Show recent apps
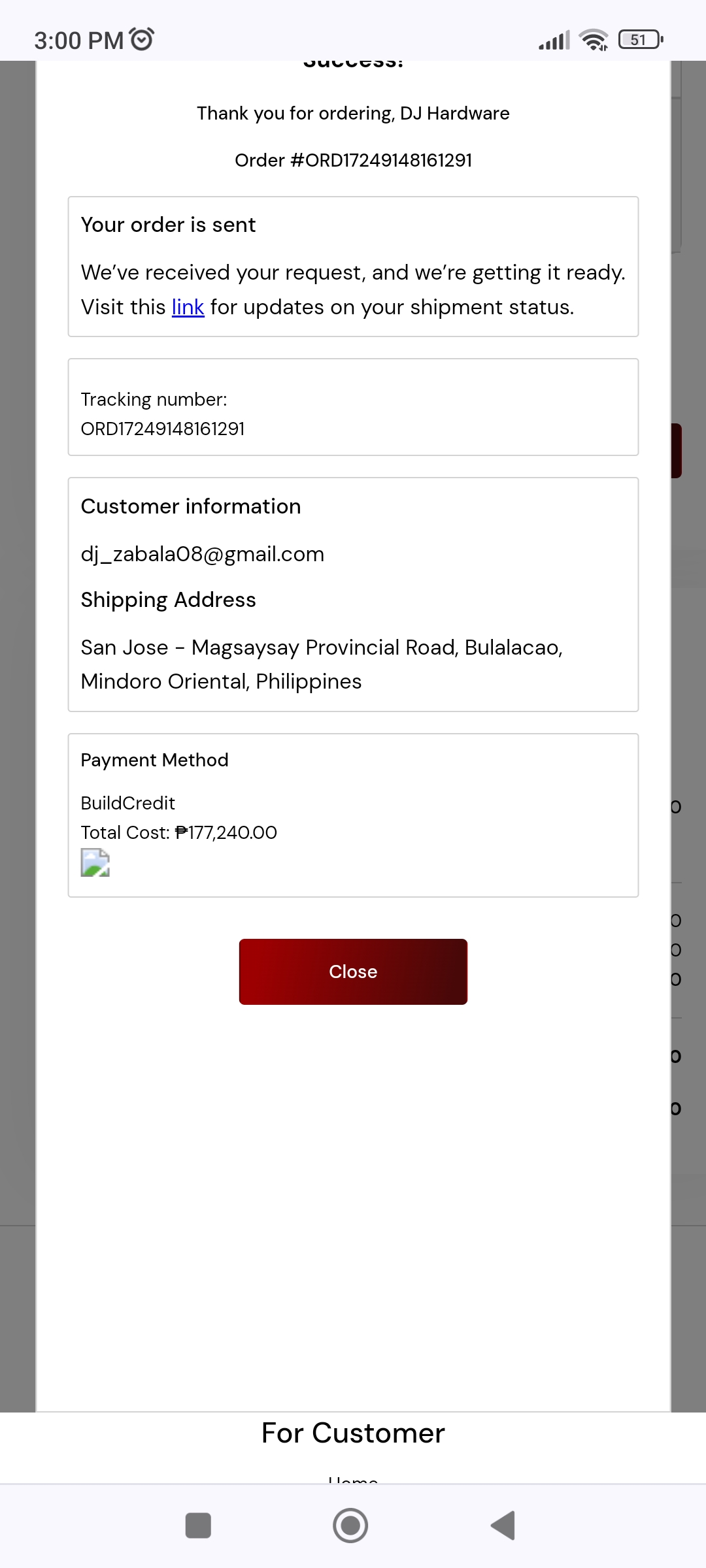Screen dimensions: 706x1568 click(x=198, y=1526)
